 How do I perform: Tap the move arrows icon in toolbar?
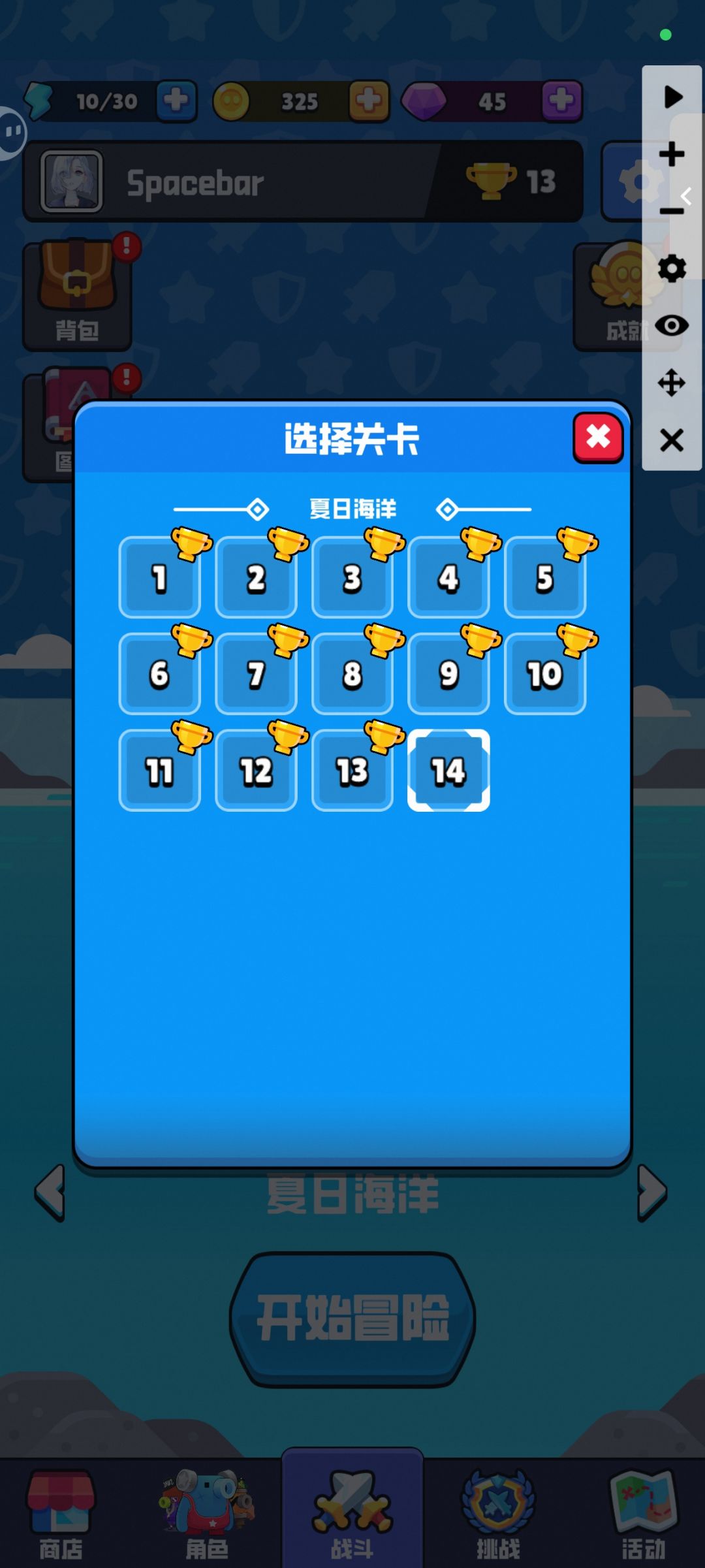(672, 383)
